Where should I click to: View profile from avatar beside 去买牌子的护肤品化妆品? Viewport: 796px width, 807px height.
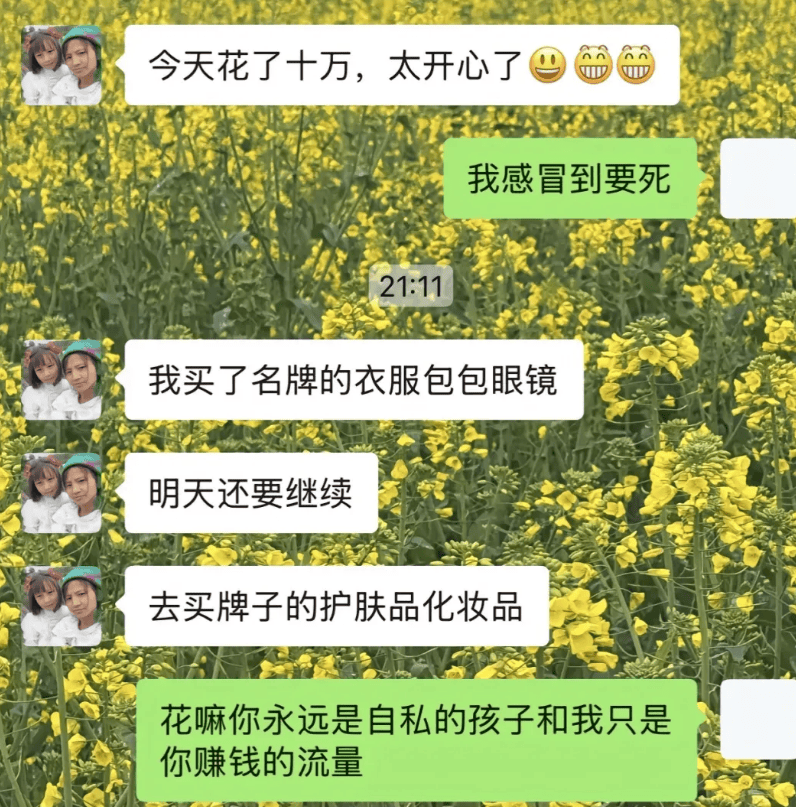62,606
